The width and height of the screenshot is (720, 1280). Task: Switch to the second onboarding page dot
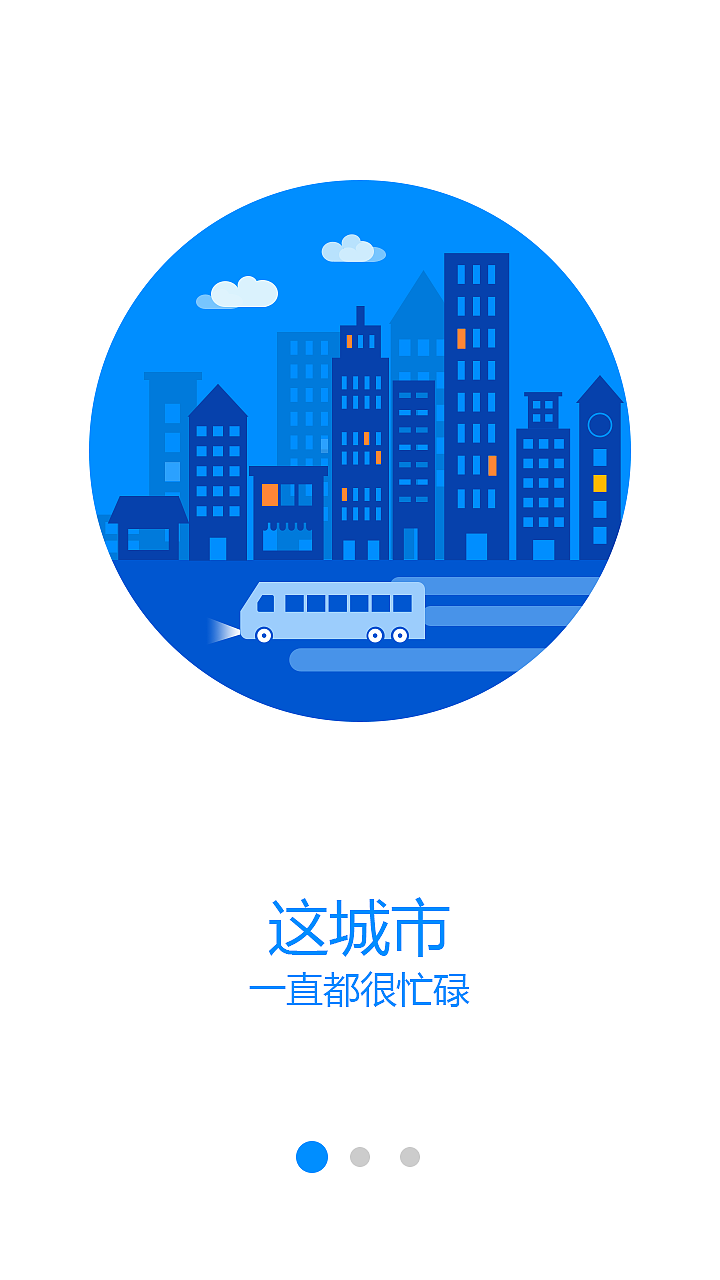[x=360, y=1158]
